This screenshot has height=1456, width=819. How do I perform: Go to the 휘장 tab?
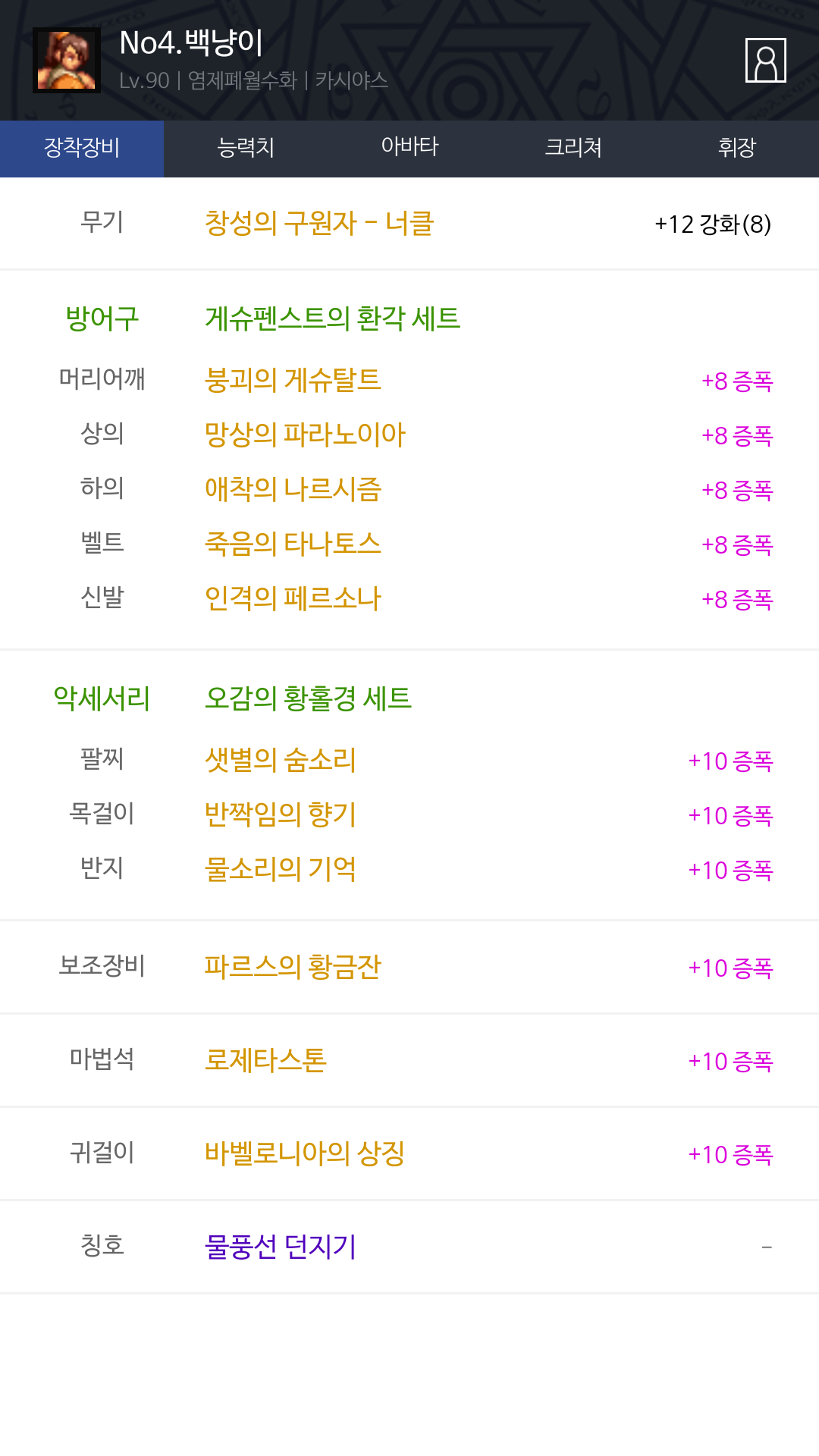pos(737,148)
